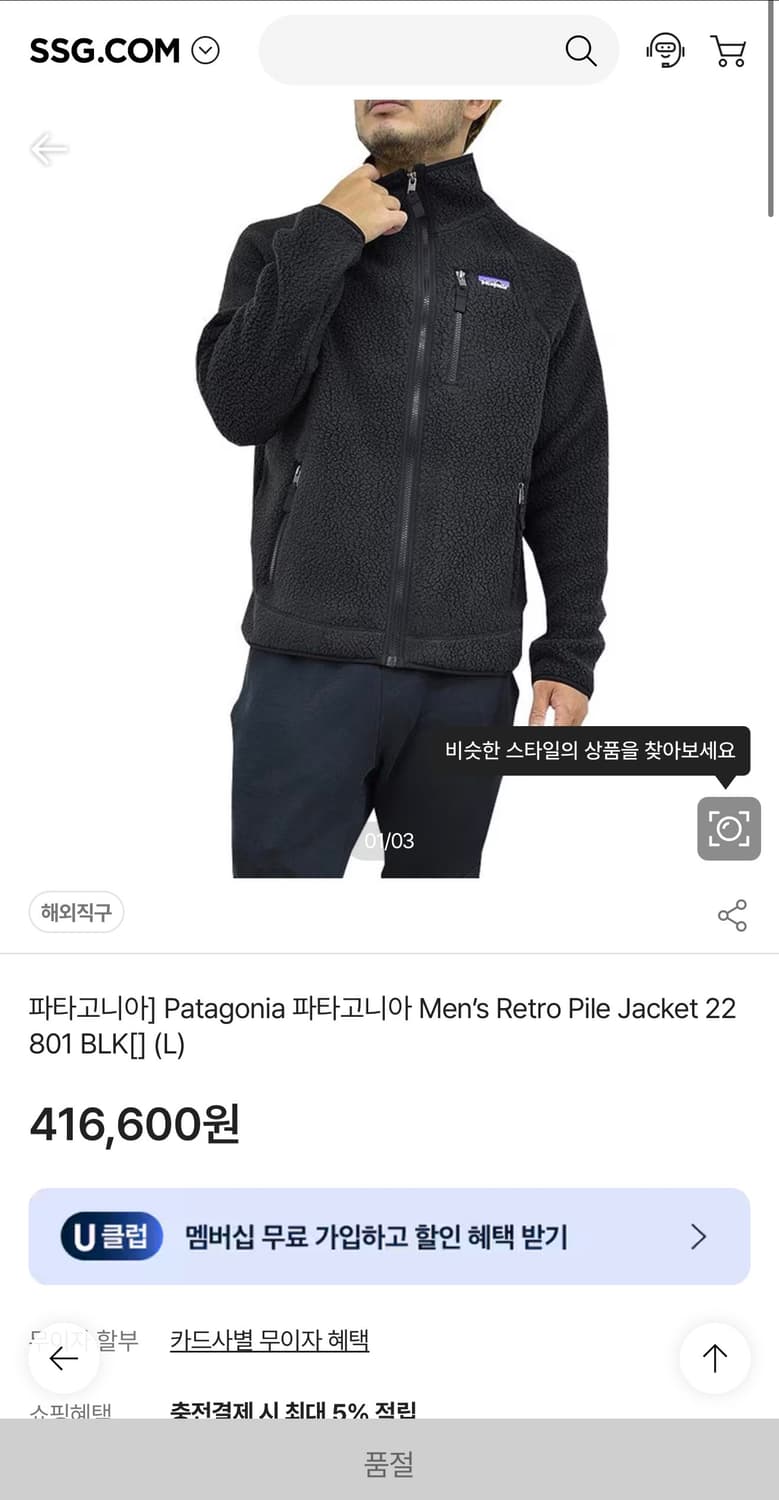Expand the U클럽 membership banner chevron
This screenshot has height=1500, width=779.
(698, 1237)
